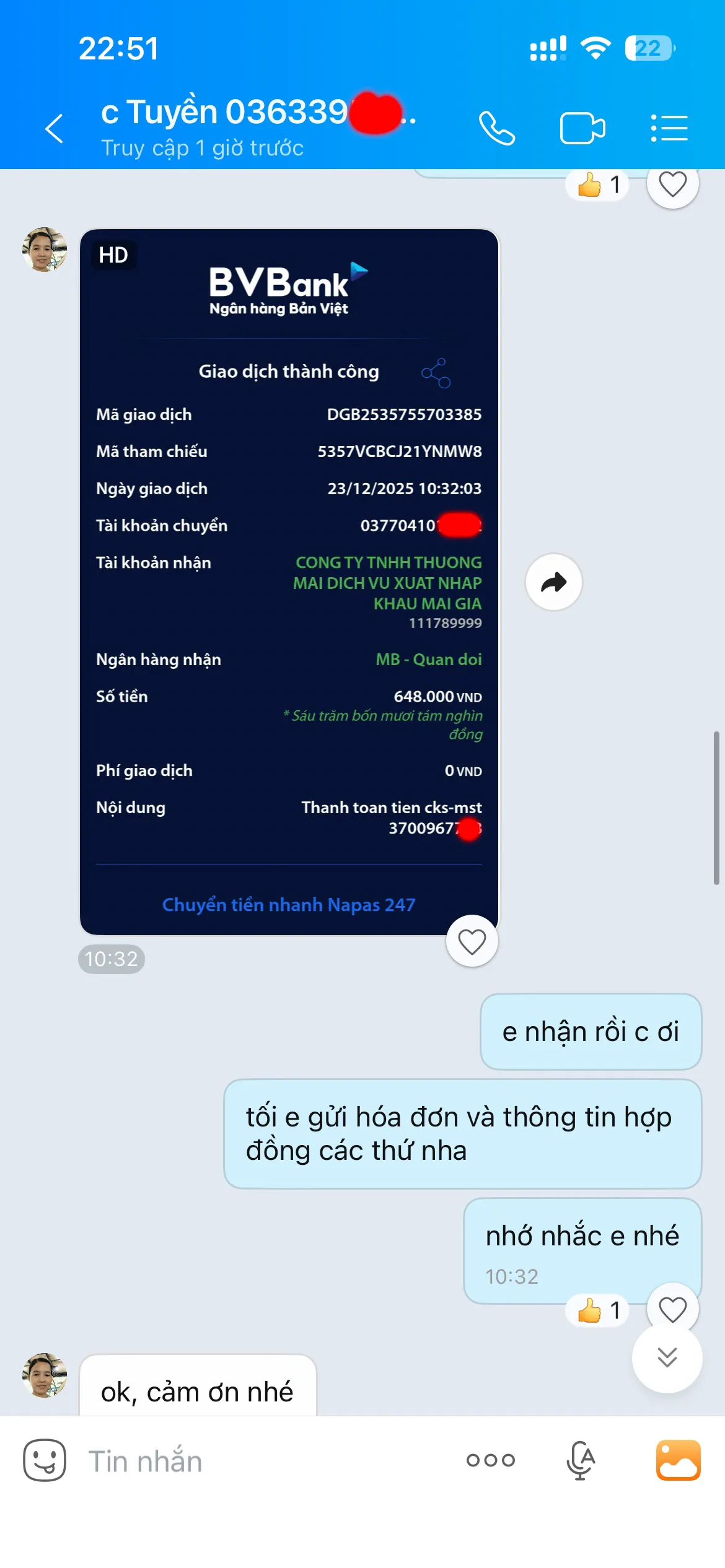React with heart to "nhớ nhắc e nhé"
This screenshot has width=725, height=1568.
tap(672, 1309)
